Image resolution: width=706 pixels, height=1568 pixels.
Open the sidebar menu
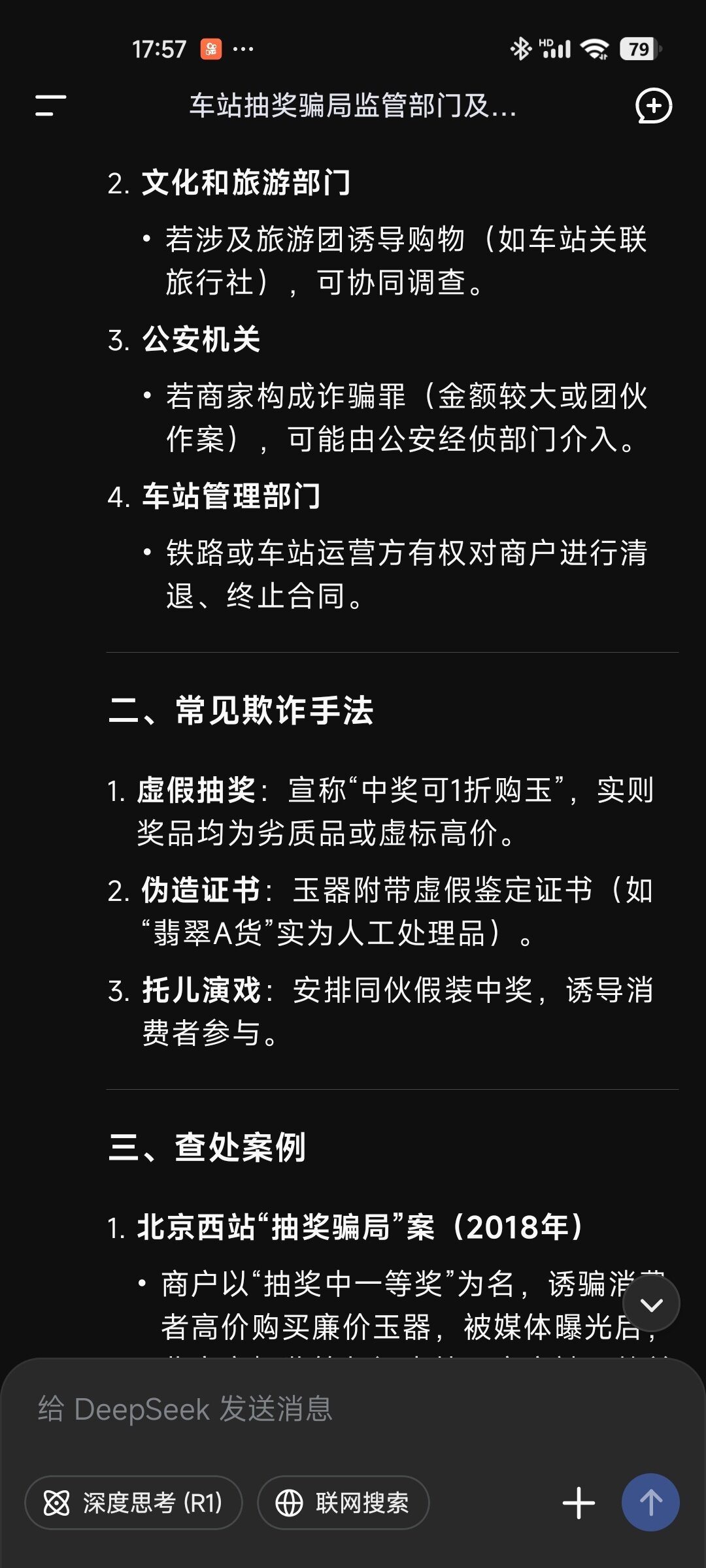pyautogui.click(x=50, y=106)
